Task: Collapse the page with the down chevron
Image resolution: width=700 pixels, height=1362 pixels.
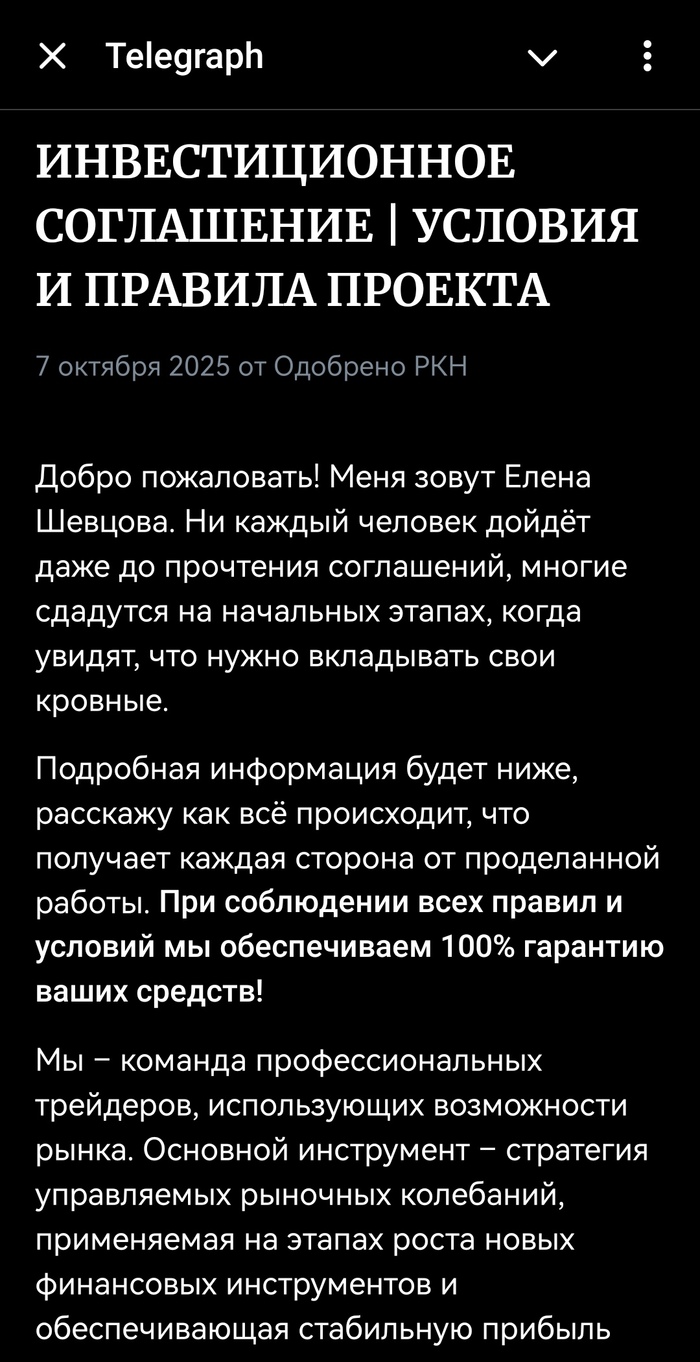Action: 542,58
